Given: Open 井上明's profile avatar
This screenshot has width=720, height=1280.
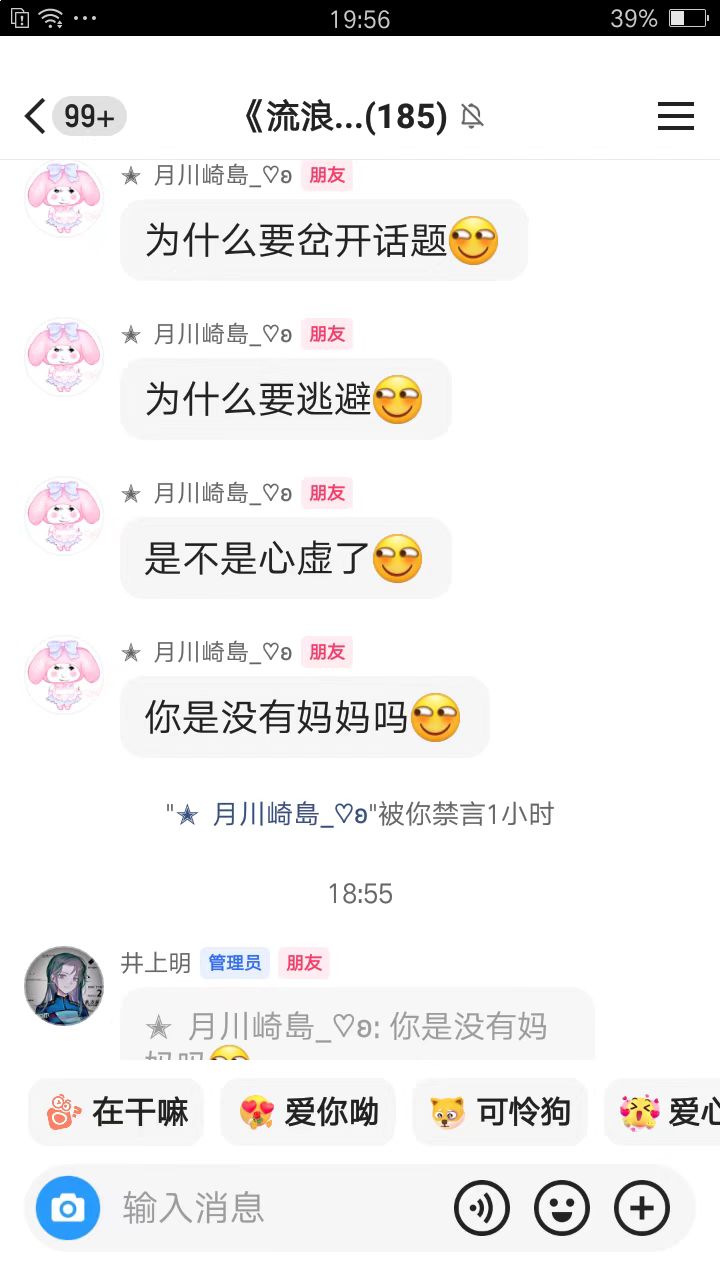Looking at the screenshot, I should tap(64, 985).
